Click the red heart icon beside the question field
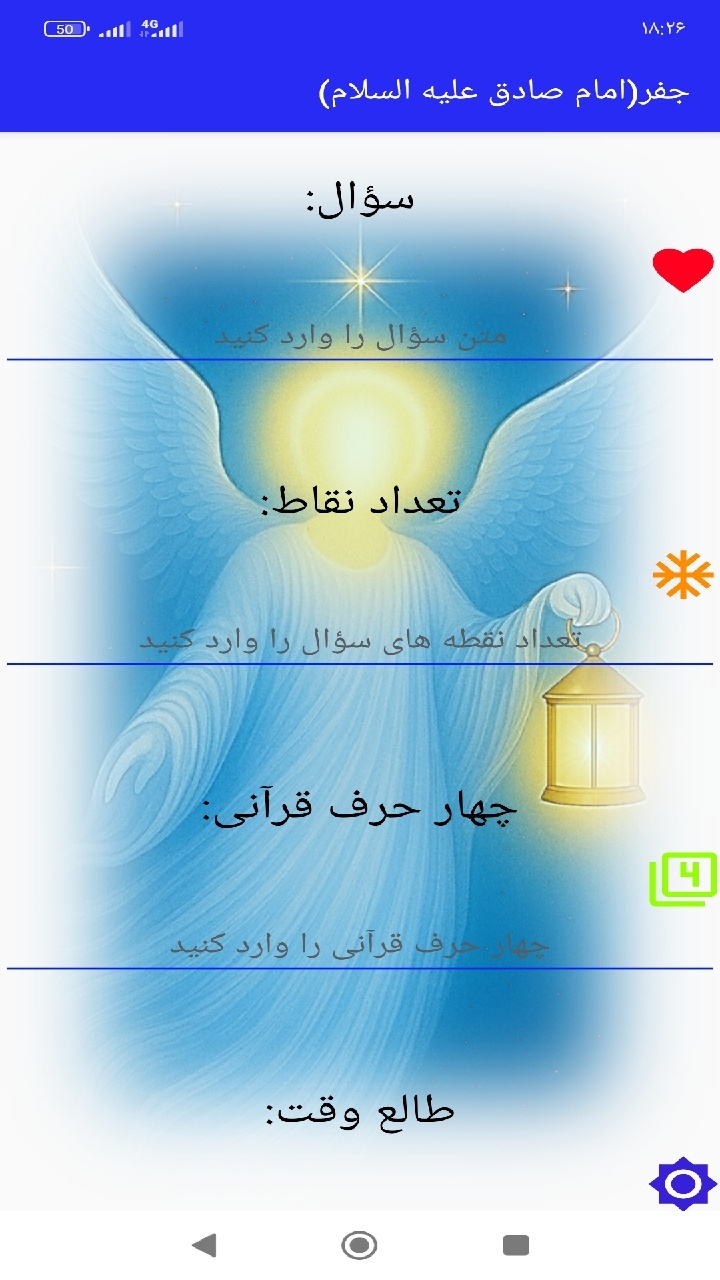This screenshot has width=720, height=1280. click(682, 268)
